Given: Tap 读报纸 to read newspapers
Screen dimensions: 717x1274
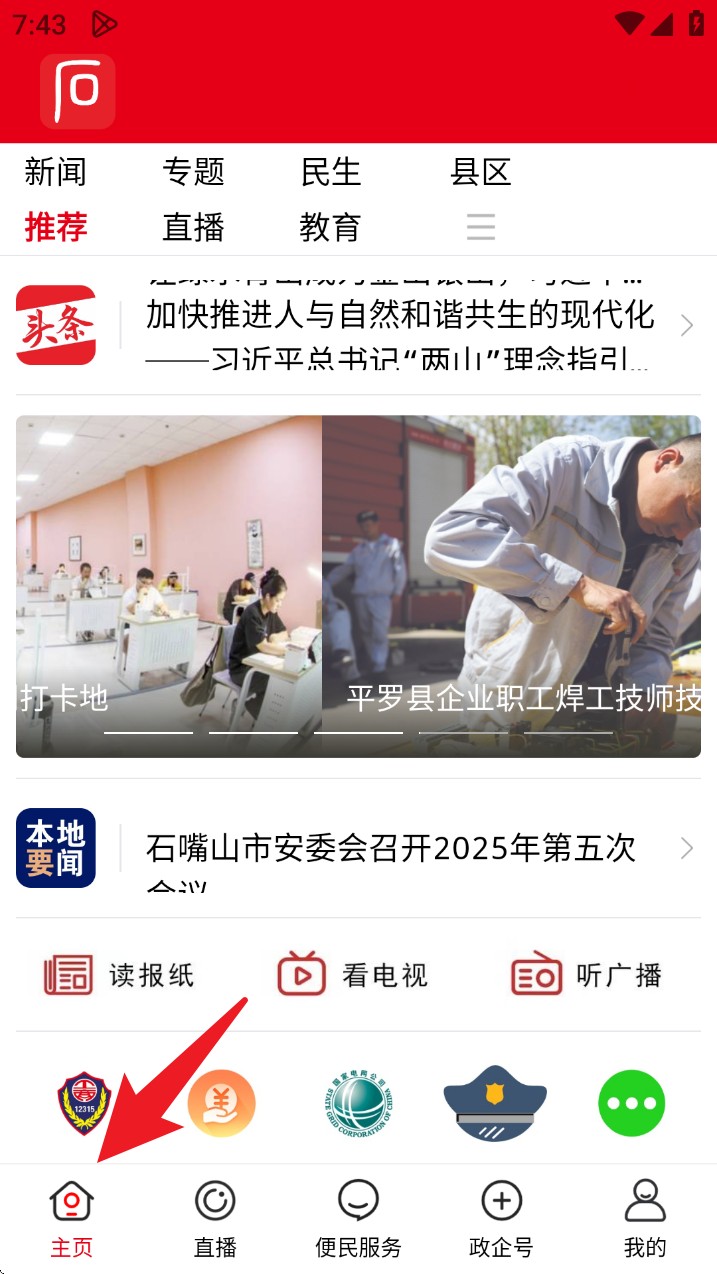Looking at the screenshot, I should coord(120,975).
